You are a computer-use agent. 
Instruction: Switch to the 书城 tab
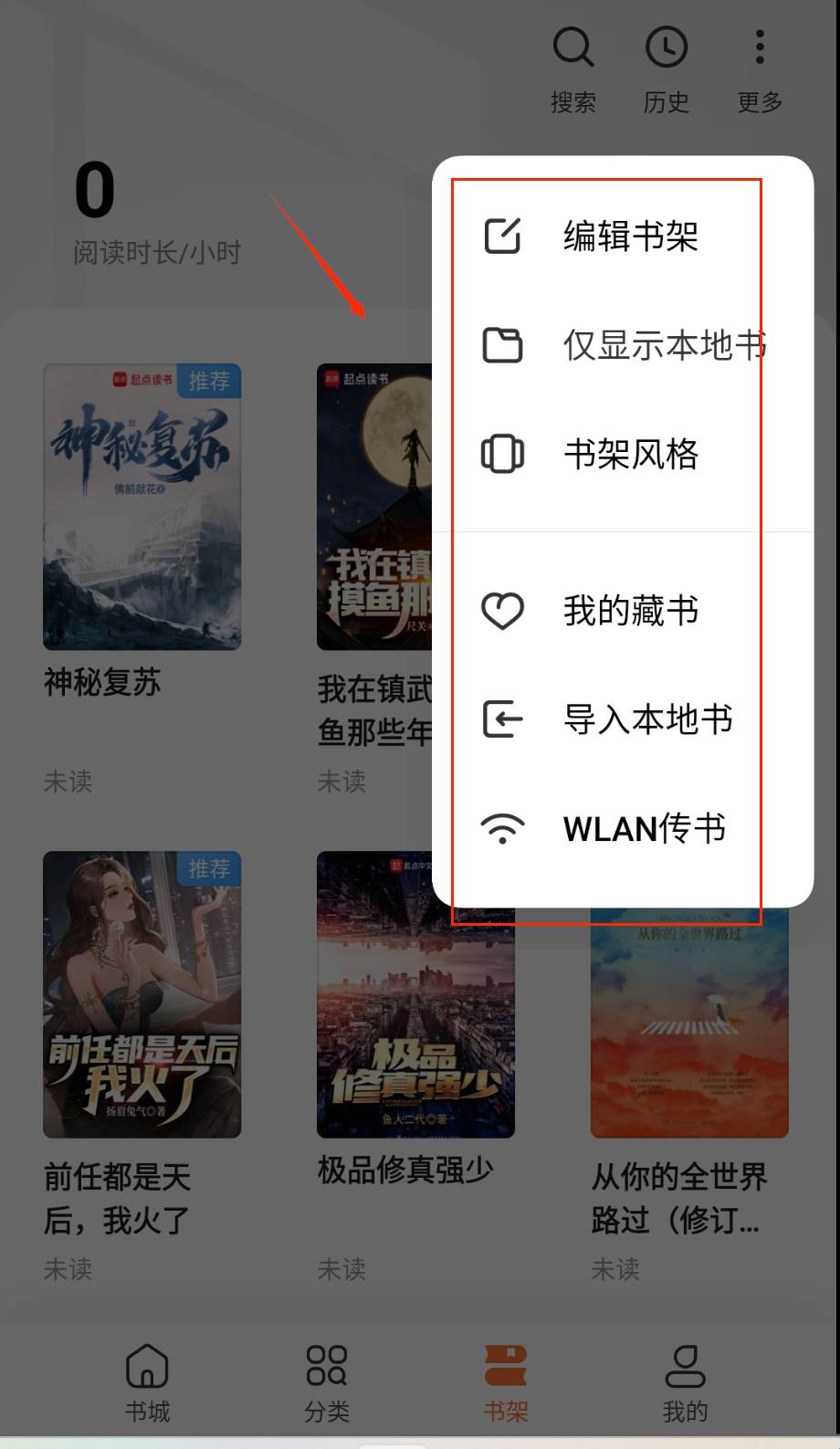click(147, 1382)
